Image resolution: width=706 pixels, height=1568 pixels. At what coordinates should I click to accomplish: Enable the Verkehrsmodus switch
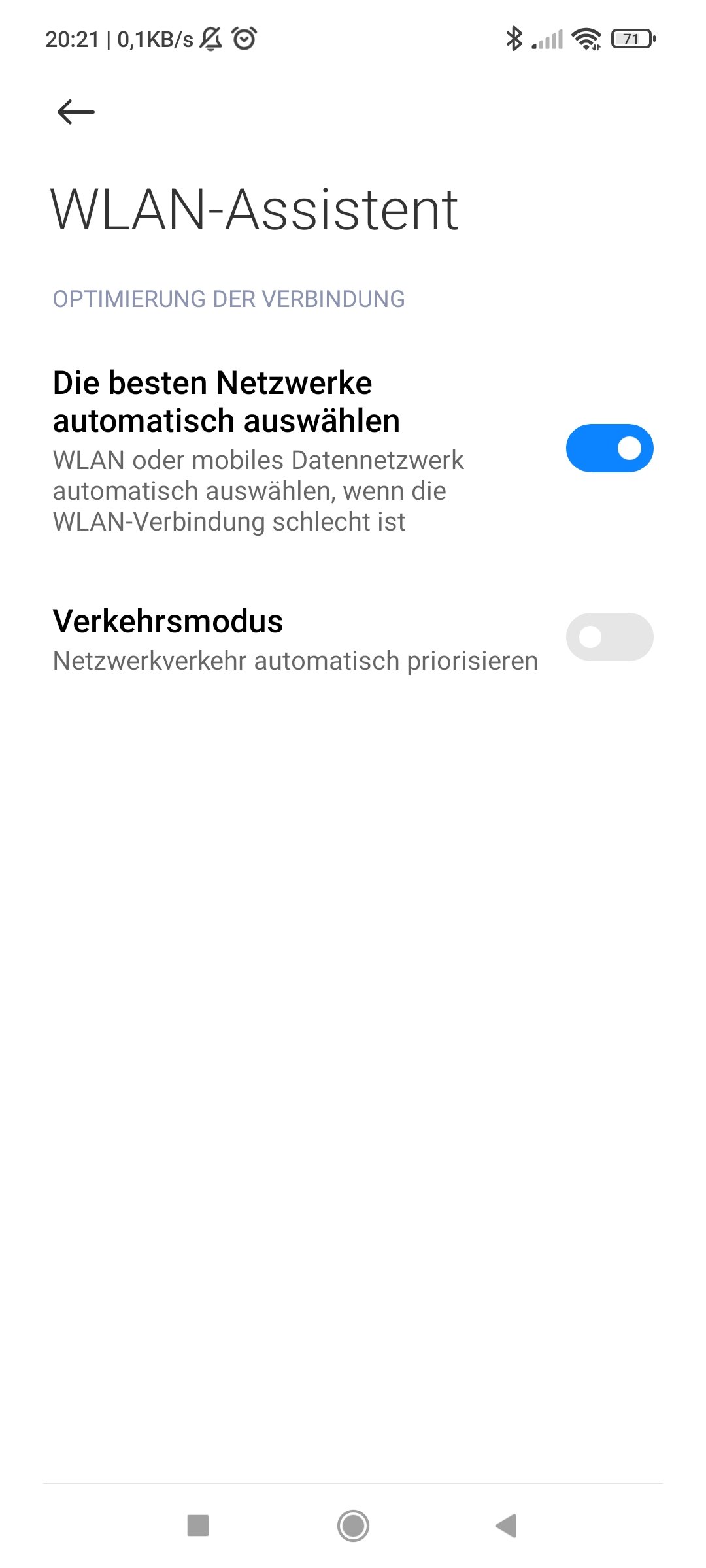tap(609, 637)
